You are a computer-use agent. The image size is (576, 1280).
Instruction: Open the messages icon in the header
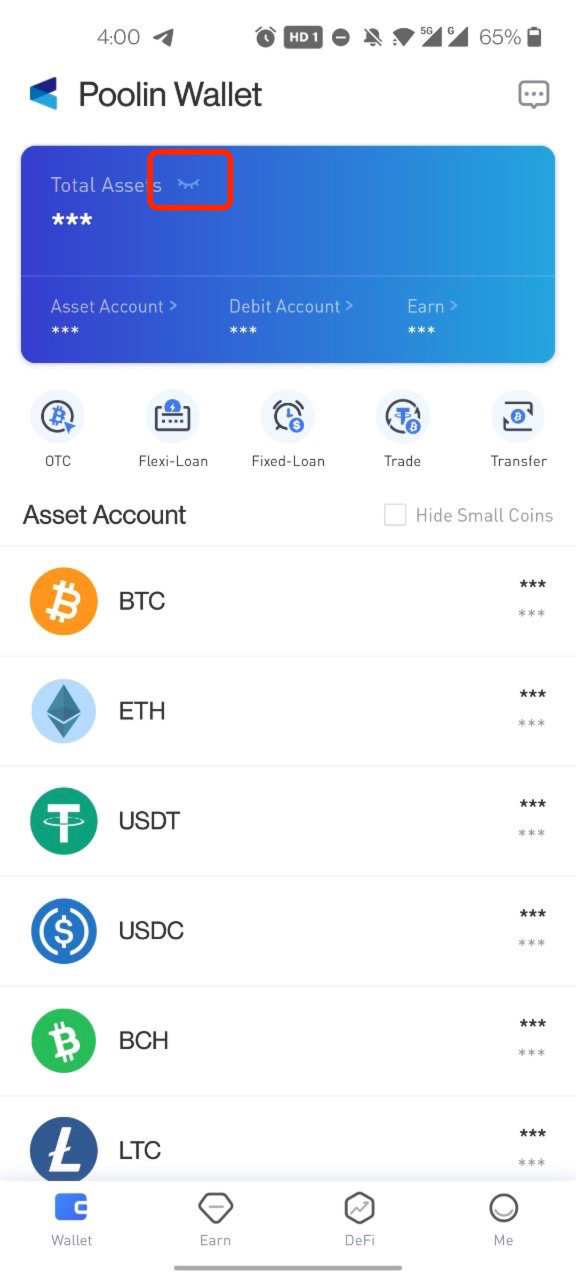point(533,95)
